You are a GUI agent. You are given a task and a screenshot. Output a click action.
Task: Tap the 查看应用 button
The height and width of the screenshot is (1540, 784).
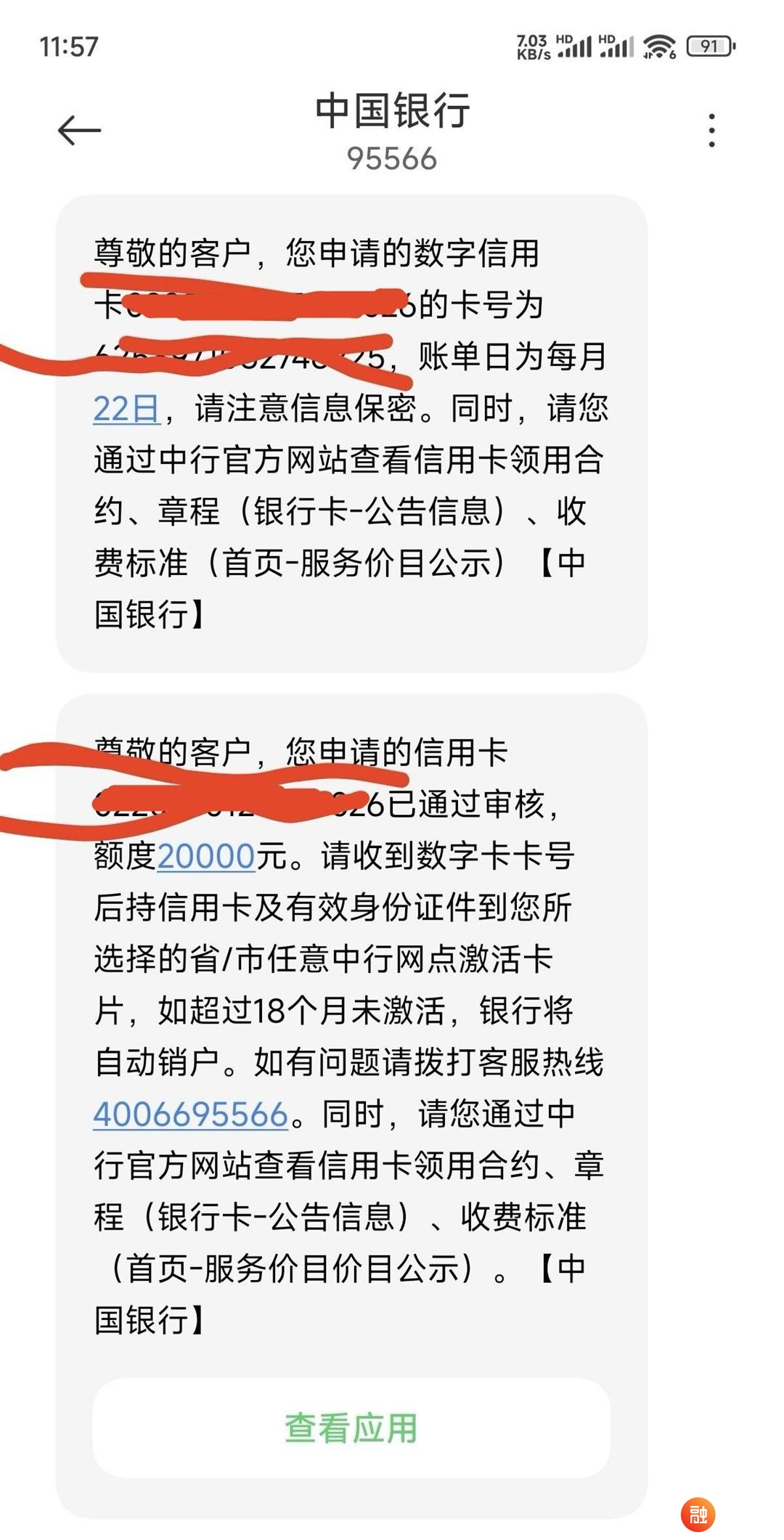point(351,1428)
